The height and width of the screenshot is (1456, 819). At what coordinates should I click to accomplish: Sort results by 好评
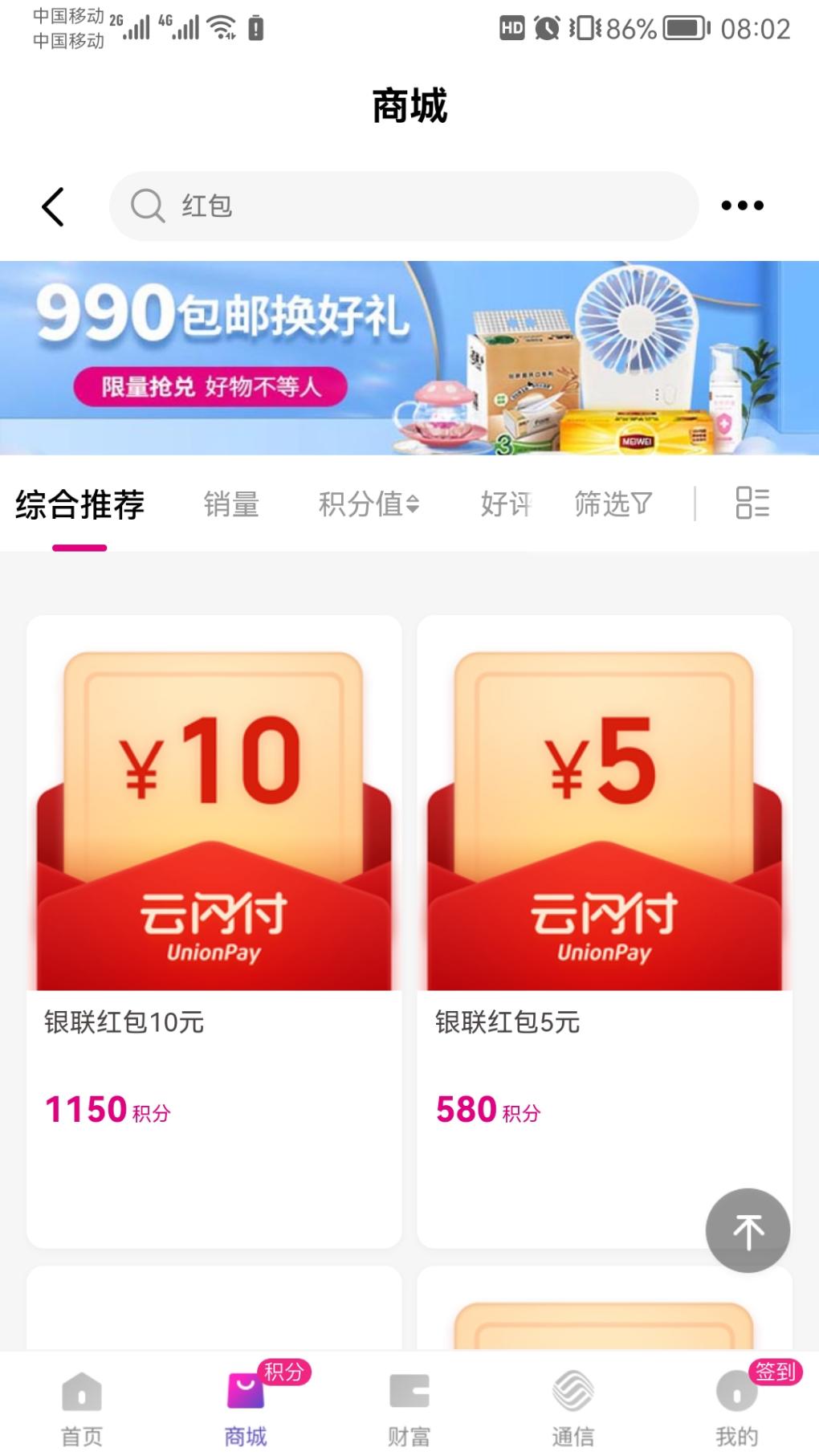505,505
